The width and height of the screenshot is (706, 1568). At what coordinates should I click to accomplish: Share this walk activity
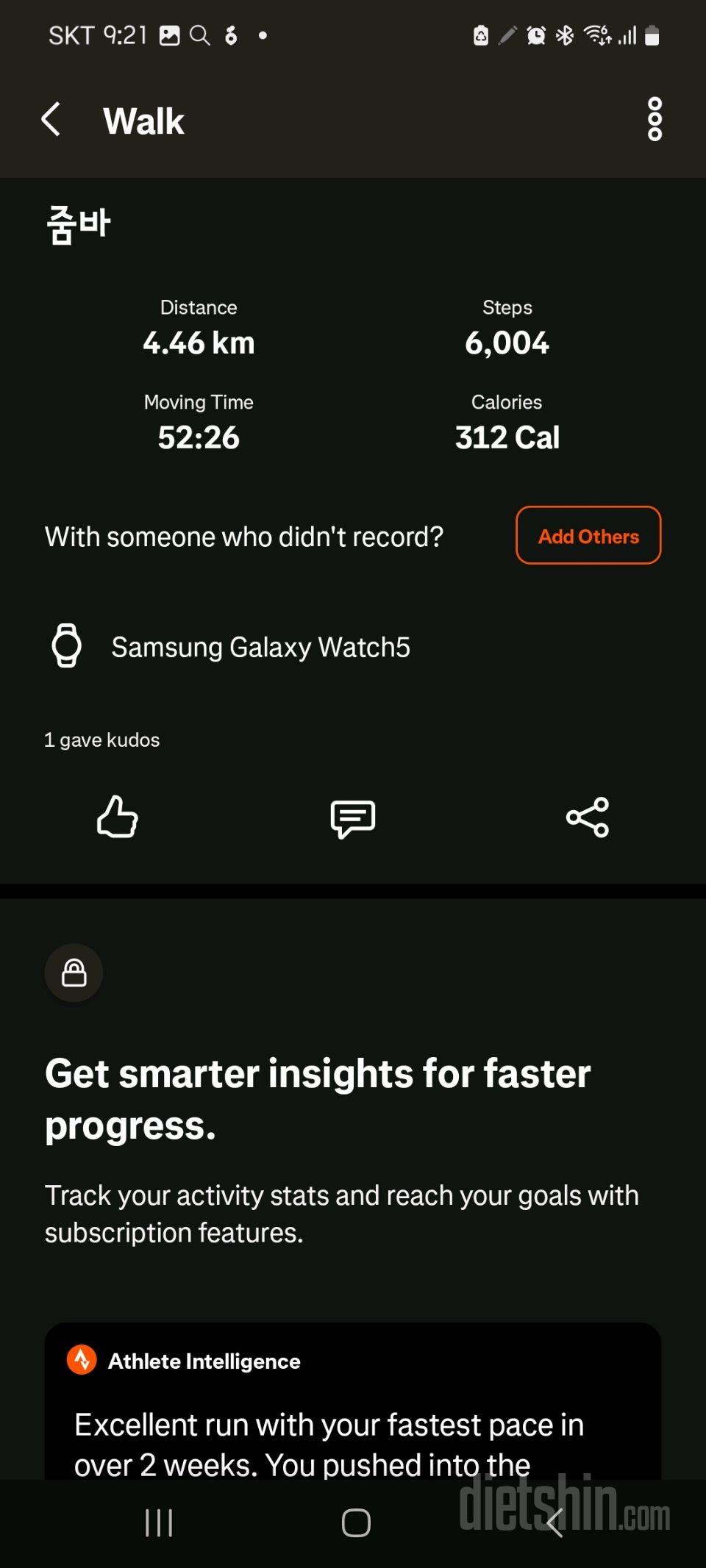(x=588, y=817)
